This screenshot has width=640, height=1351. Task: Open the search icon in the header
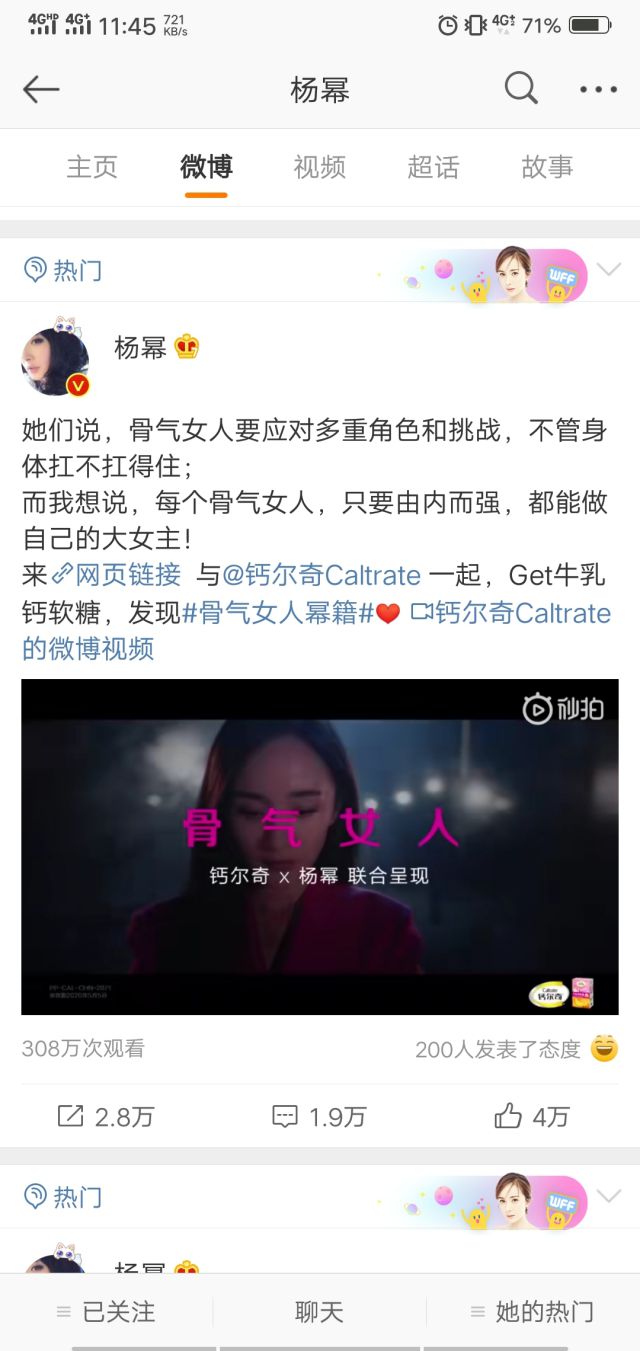521,89
